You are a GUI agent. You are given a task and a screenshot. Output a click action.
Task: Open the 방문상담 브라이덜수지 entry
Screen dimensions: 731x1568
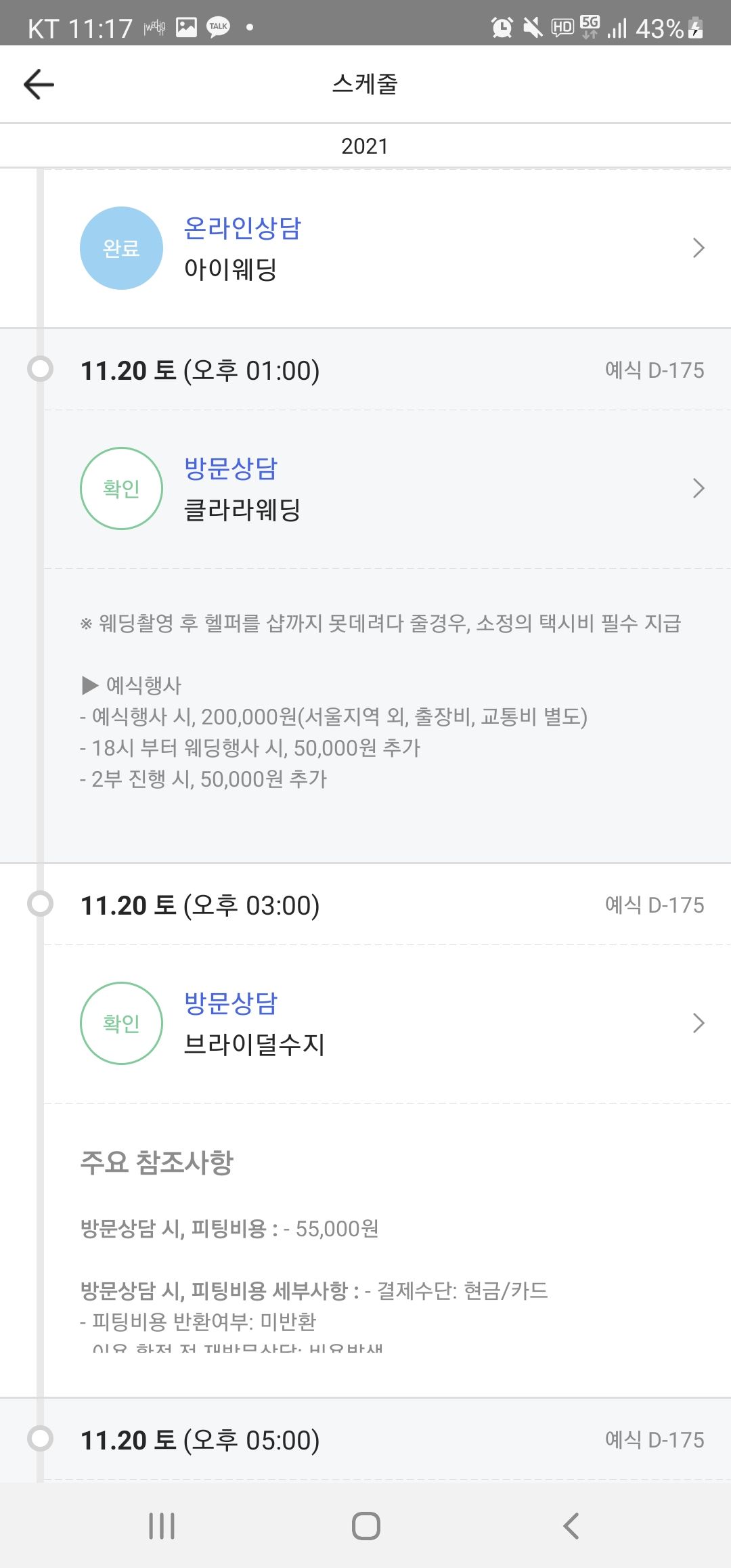click(x=387, y=1024)
